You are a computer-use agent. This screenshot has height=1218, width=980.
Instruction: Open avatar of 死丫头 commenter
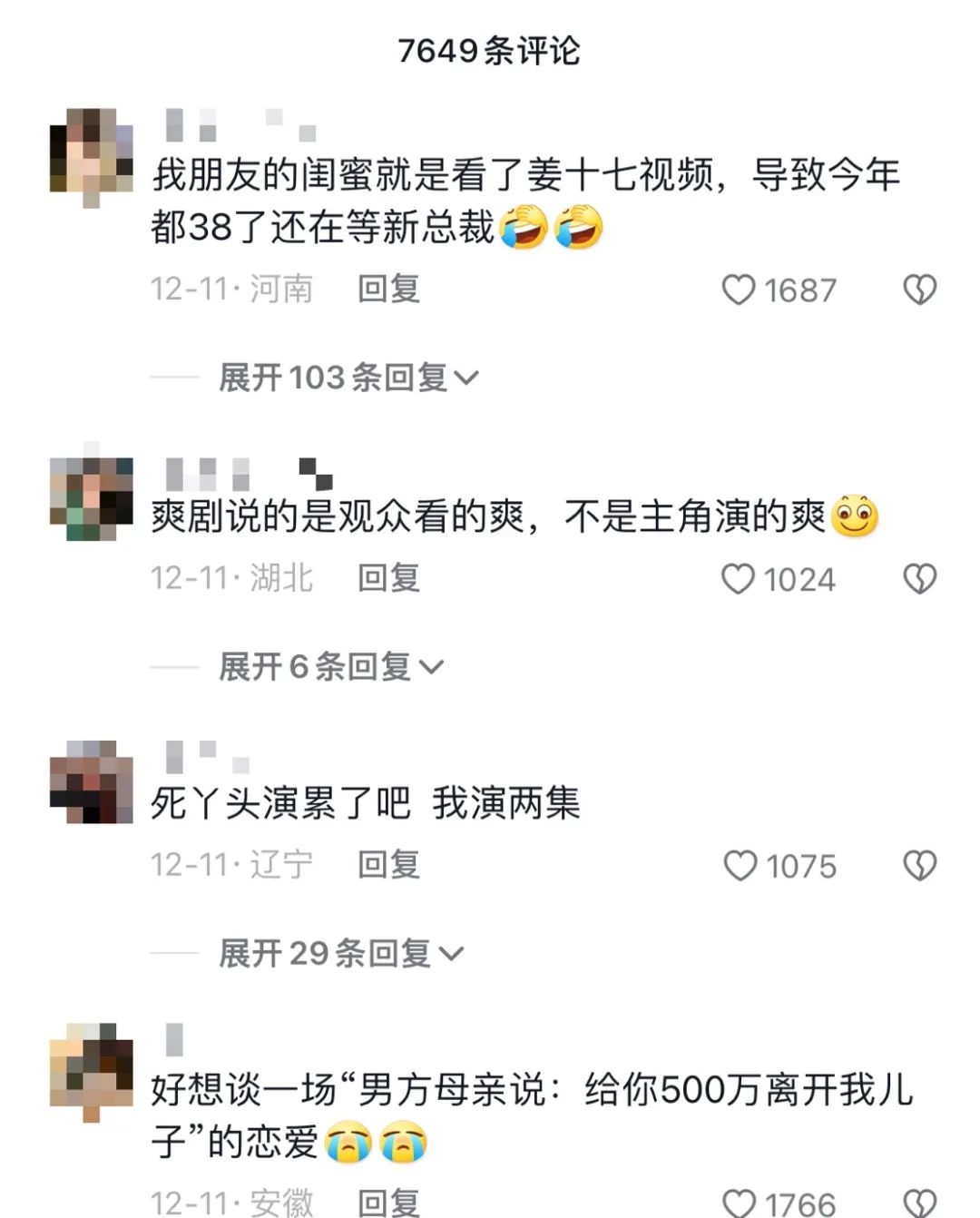click(x=91, y=782)
